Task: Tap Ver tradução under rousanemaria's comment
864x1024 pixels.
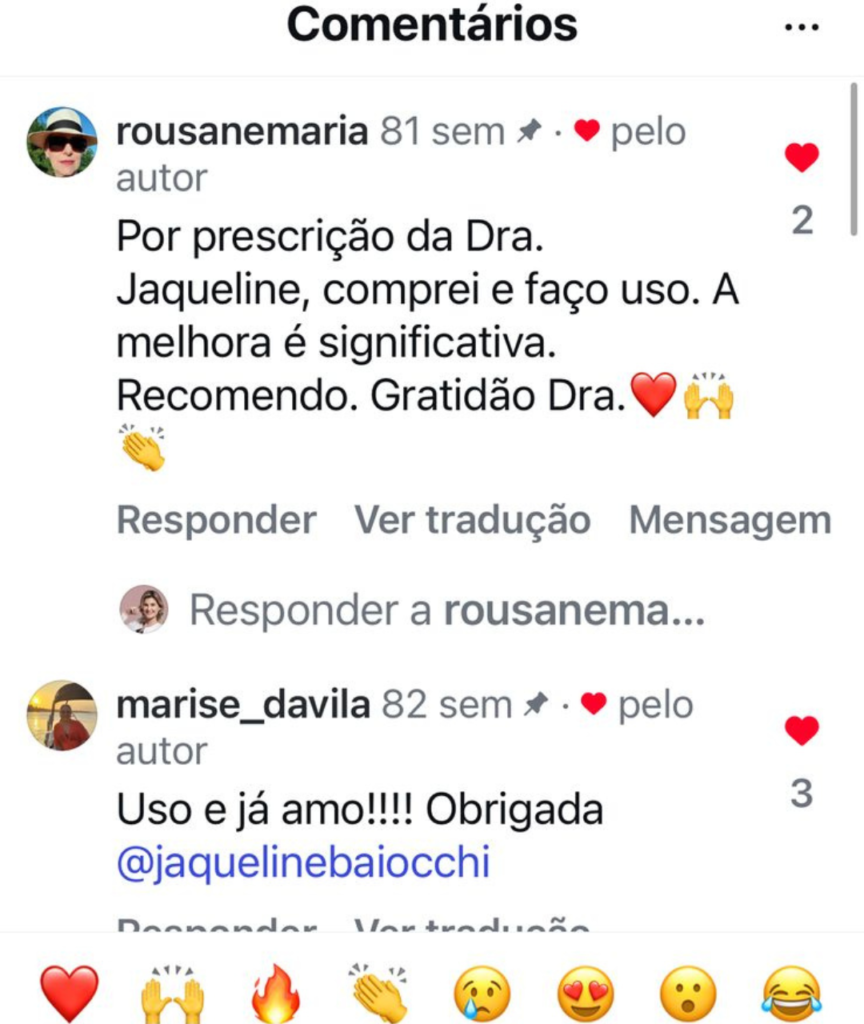Action: pyautogui.click(x=472, y=520)
